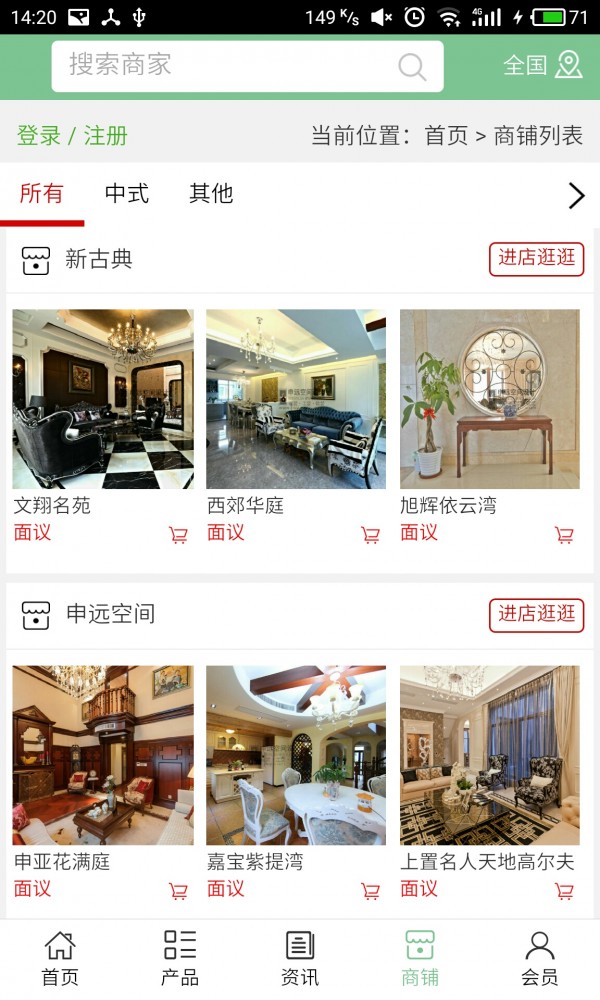Open the 嘉宝紫提湾 listing
Image resolution: width=600 pixels, height=1000 pixels.
coord(296,755)
